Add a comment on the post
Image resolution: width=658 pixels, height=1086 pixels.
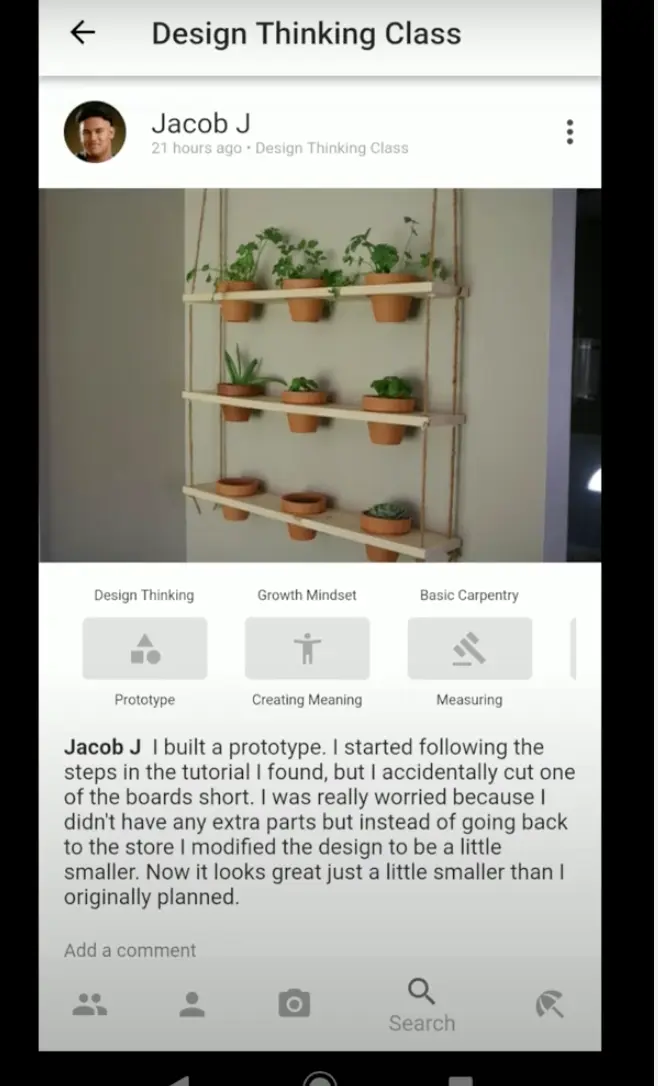pos(130,950)
